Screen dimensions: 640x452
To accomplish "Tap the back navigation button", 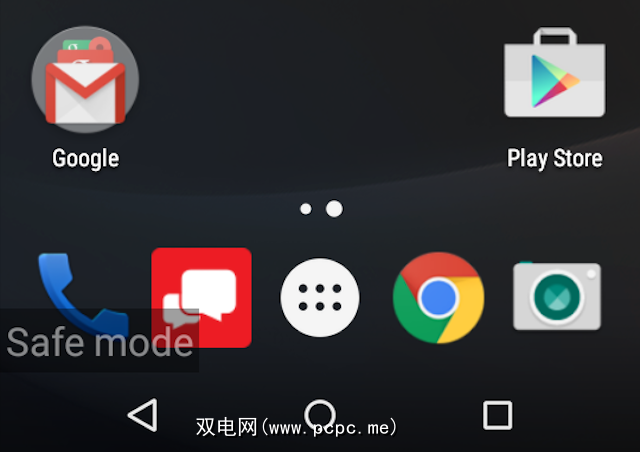I will click(x=143, y=414).
